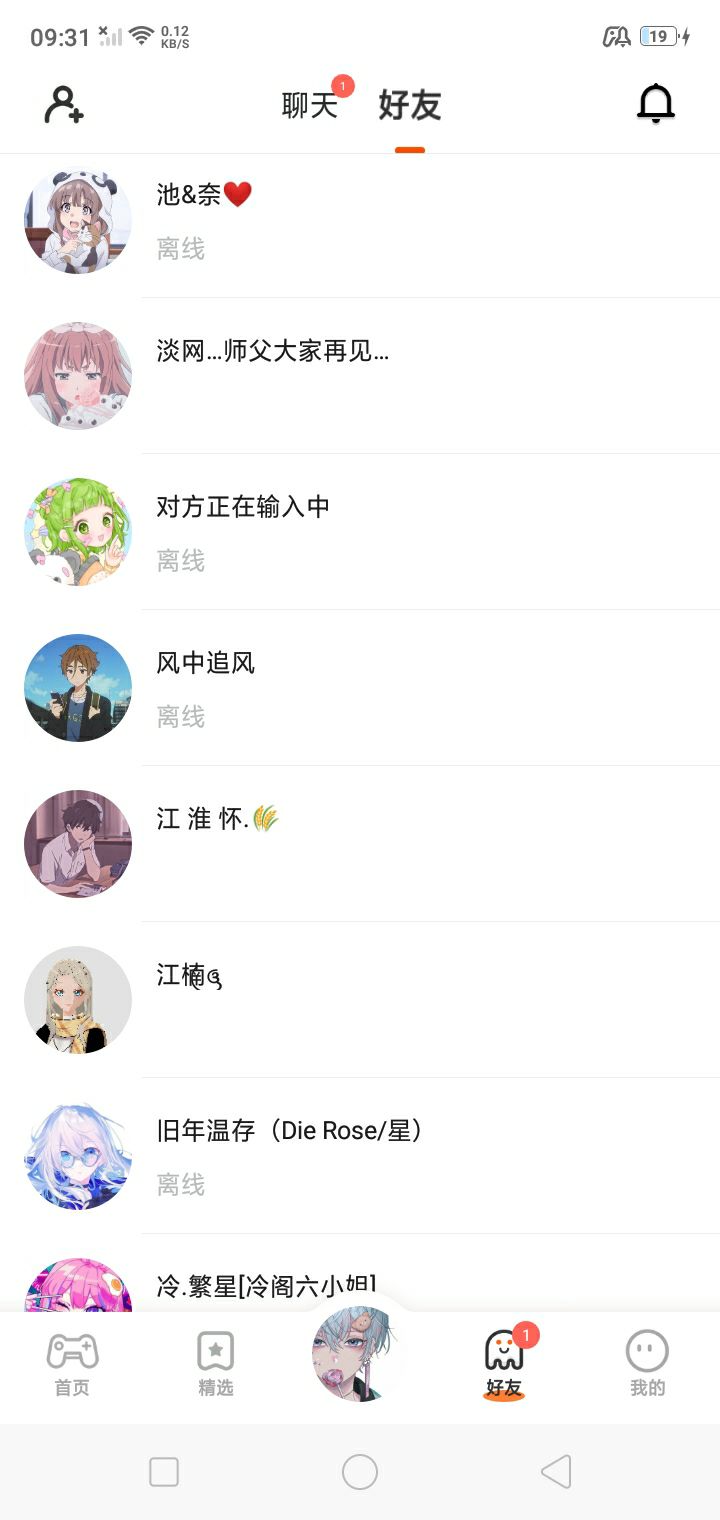Screen dimensions: 720x1520
Task: Open friend 淡网…师父大家再见…
Action: tap(360, 376)
